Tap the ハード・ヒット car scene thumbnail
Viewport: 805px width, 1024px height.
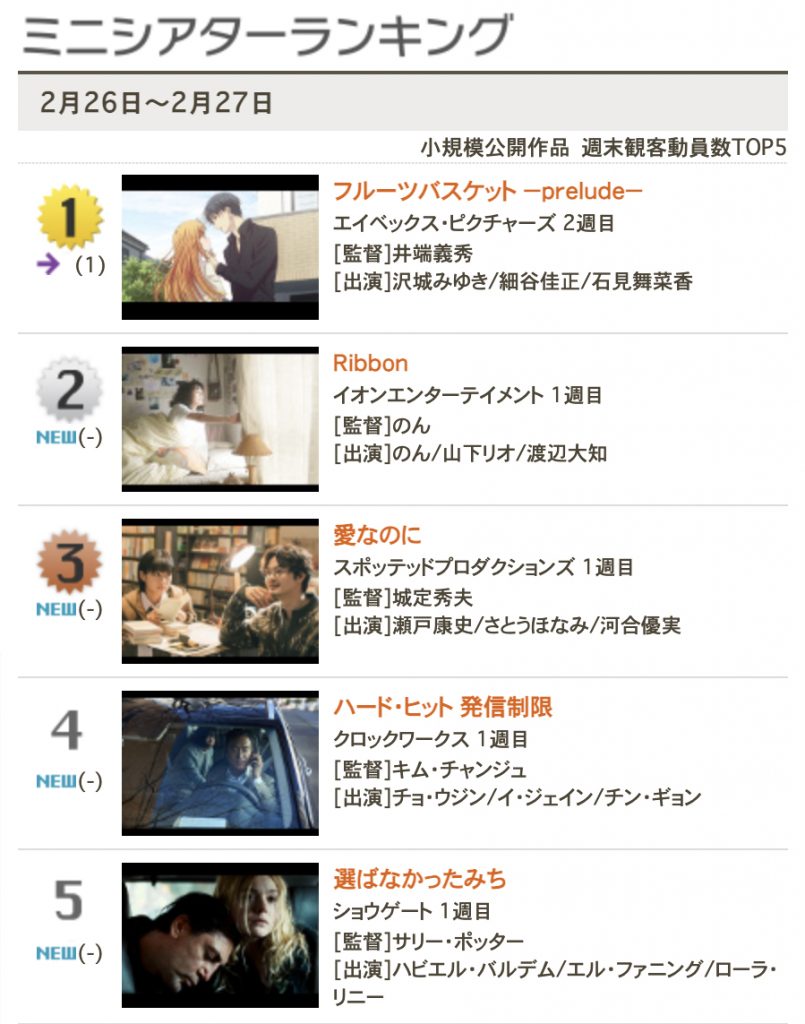pos(220,763)
